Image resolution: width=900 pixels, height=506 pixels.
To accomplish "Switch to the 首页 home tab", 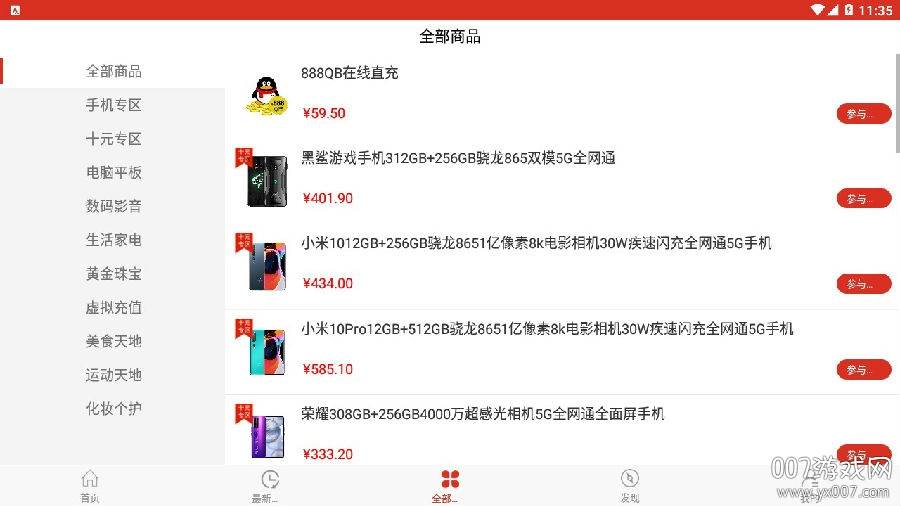I will [x=90, y=485].
